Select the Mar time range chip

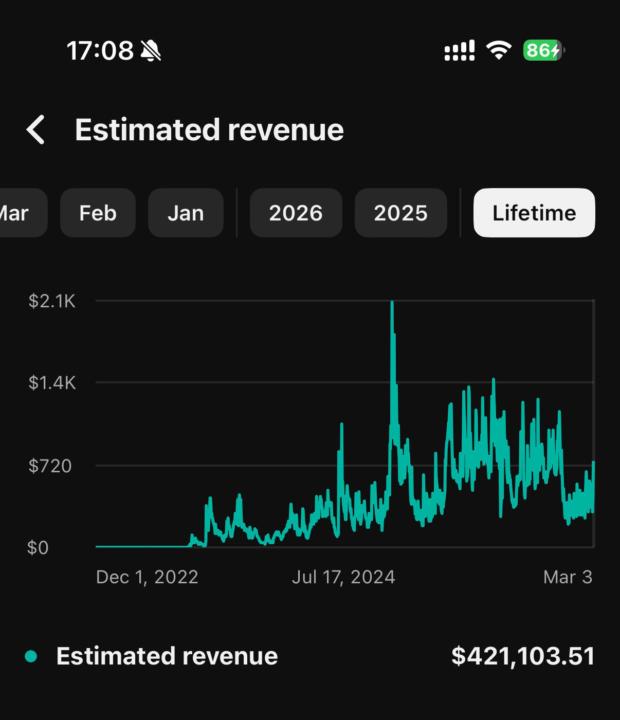18,213
